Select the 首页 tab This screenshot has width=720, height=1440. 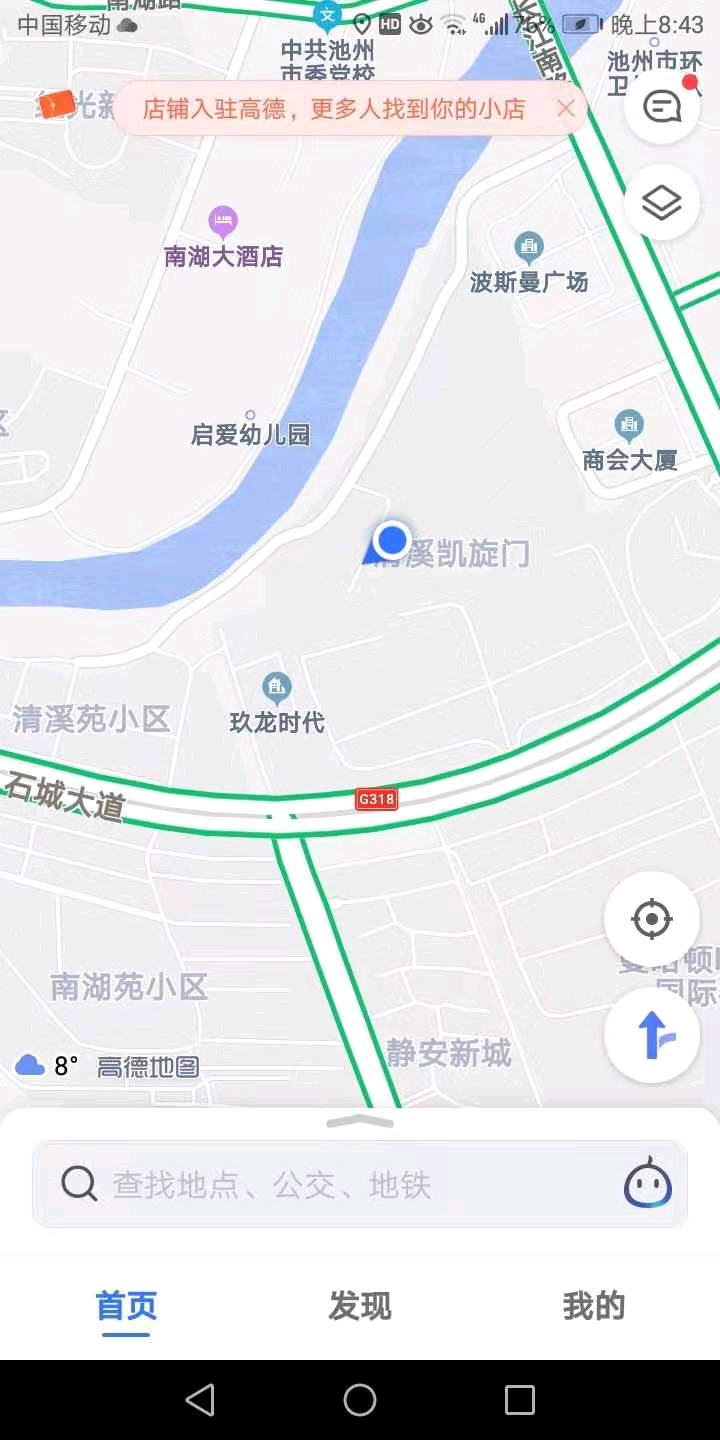tap(126, 1306)
